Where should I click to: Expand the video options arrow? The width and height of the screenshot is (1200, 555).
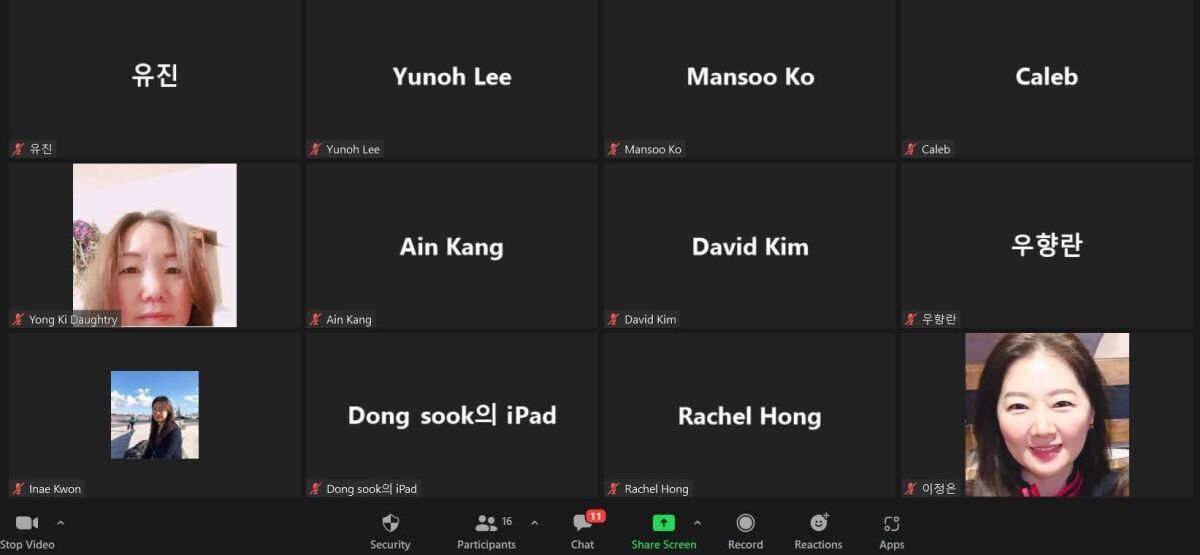(x=60, y=523)
